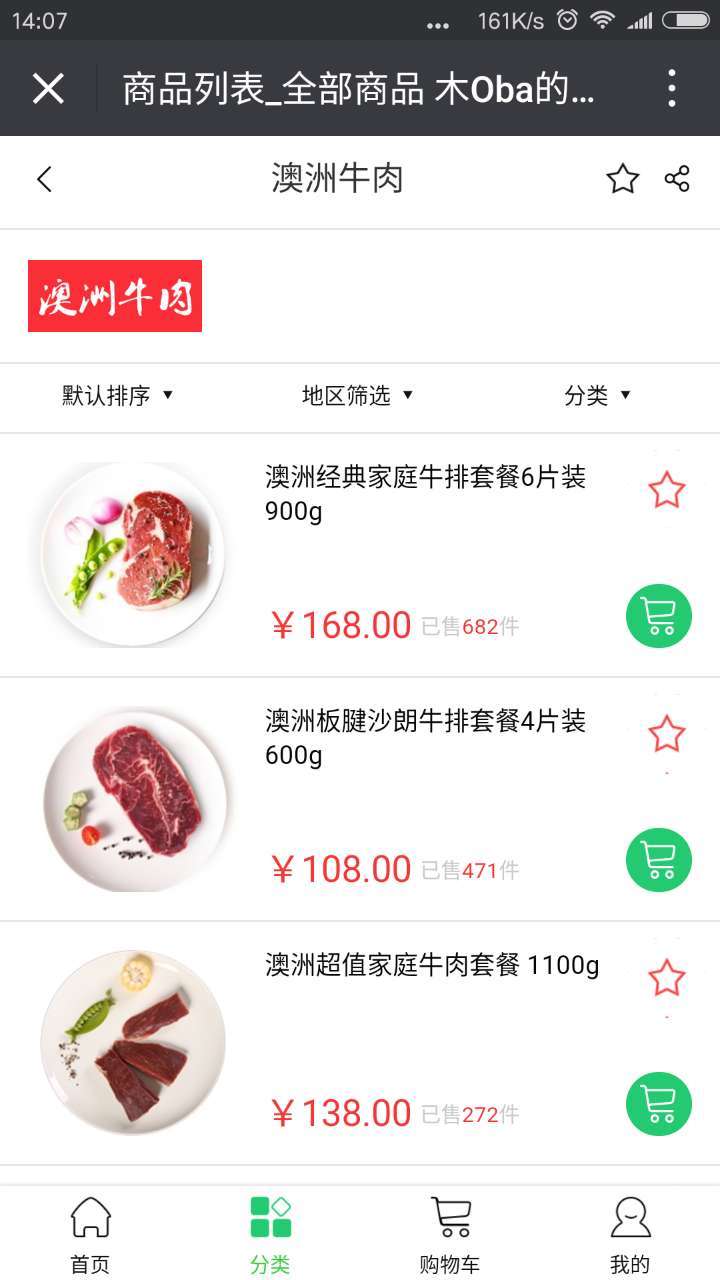Viewport: 720px width, 1280px height.
Task: Favorite the 澳洲牛肉 page with the star
Action: coord(622,179)
